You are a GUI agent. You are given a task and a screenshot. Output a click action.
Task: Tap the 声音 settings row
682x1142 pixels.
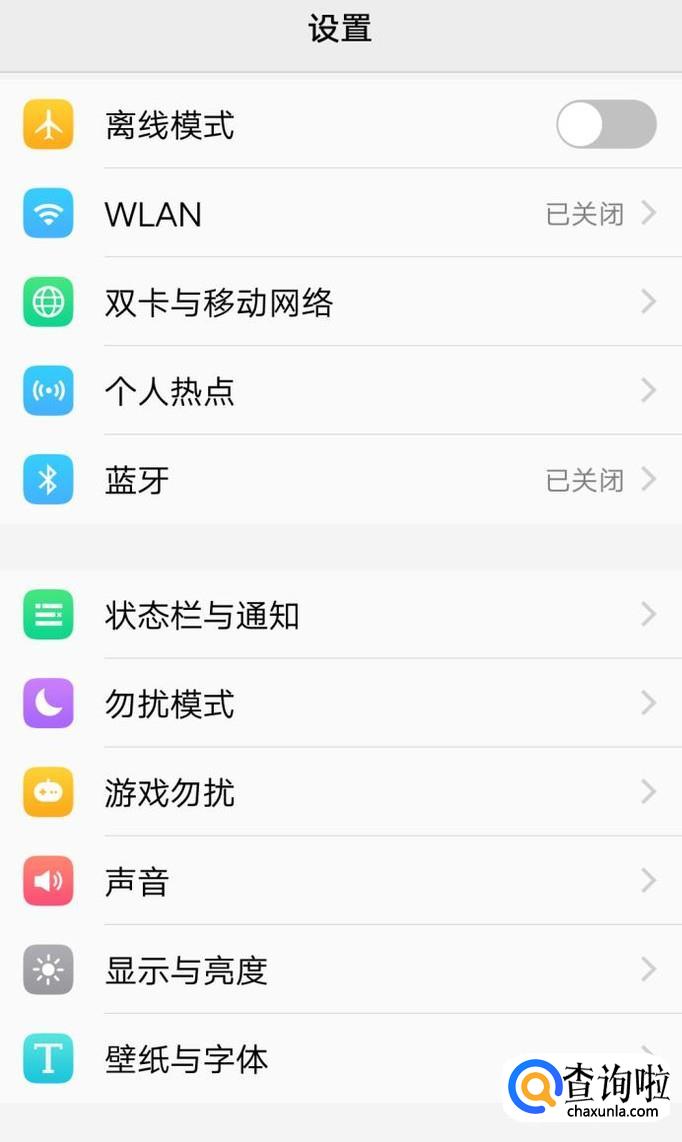click(340, 881)
